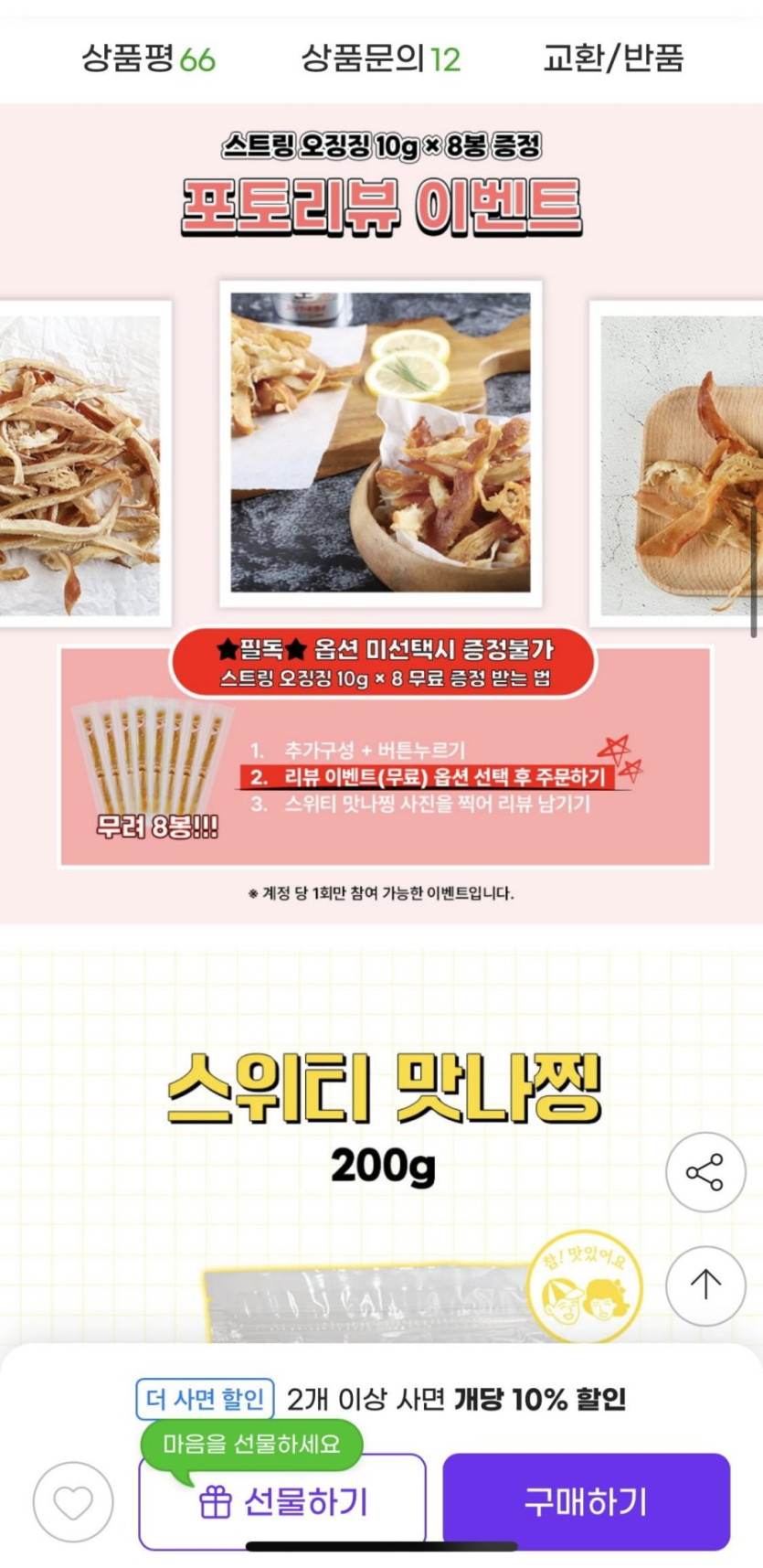Viewport: 763px width, 1568px height.
Task: Switch to the 상품평 reviews tab
Action: click(148, 59)
